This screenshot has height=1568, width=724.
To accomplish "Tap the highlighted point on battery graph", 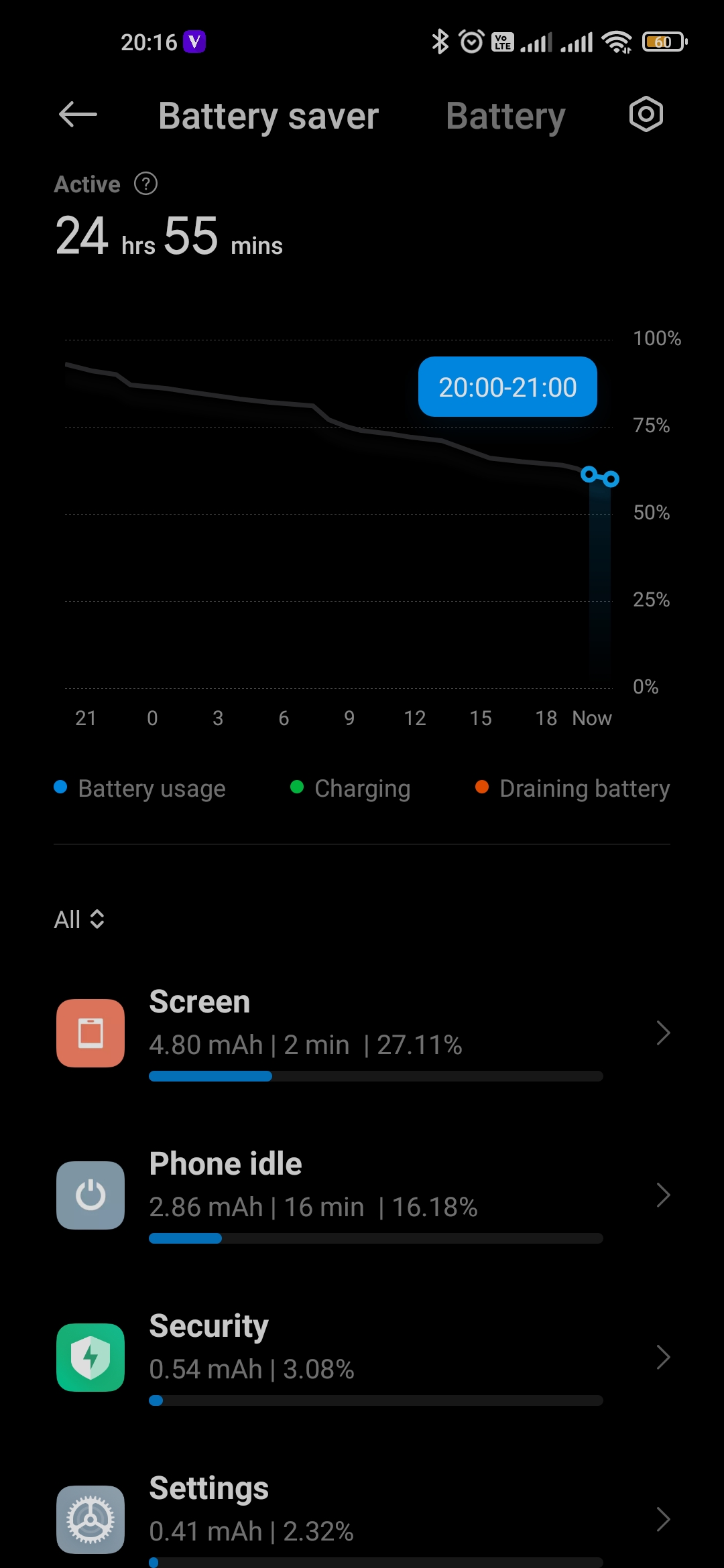I will click(599, 477).
